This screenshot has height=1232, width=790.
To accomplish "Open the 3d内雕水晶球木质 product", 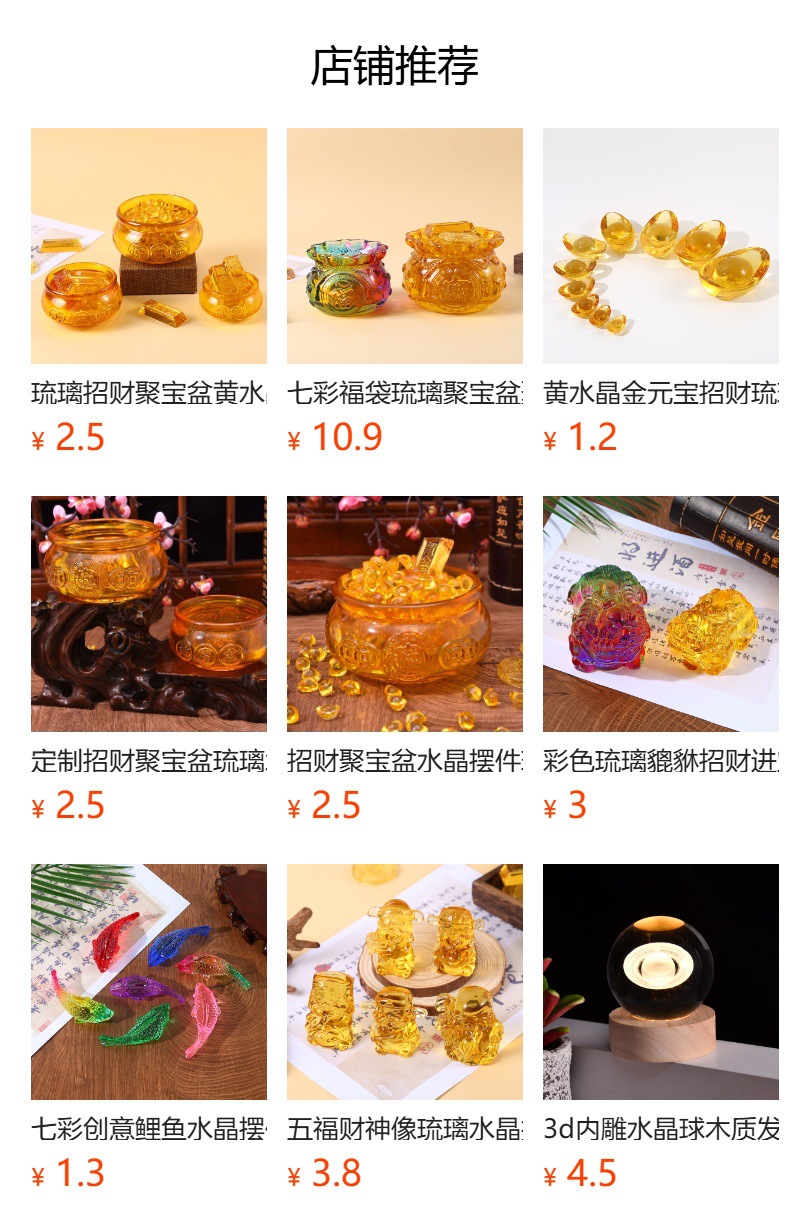I will pyautogui.click(x=660, y=982).
